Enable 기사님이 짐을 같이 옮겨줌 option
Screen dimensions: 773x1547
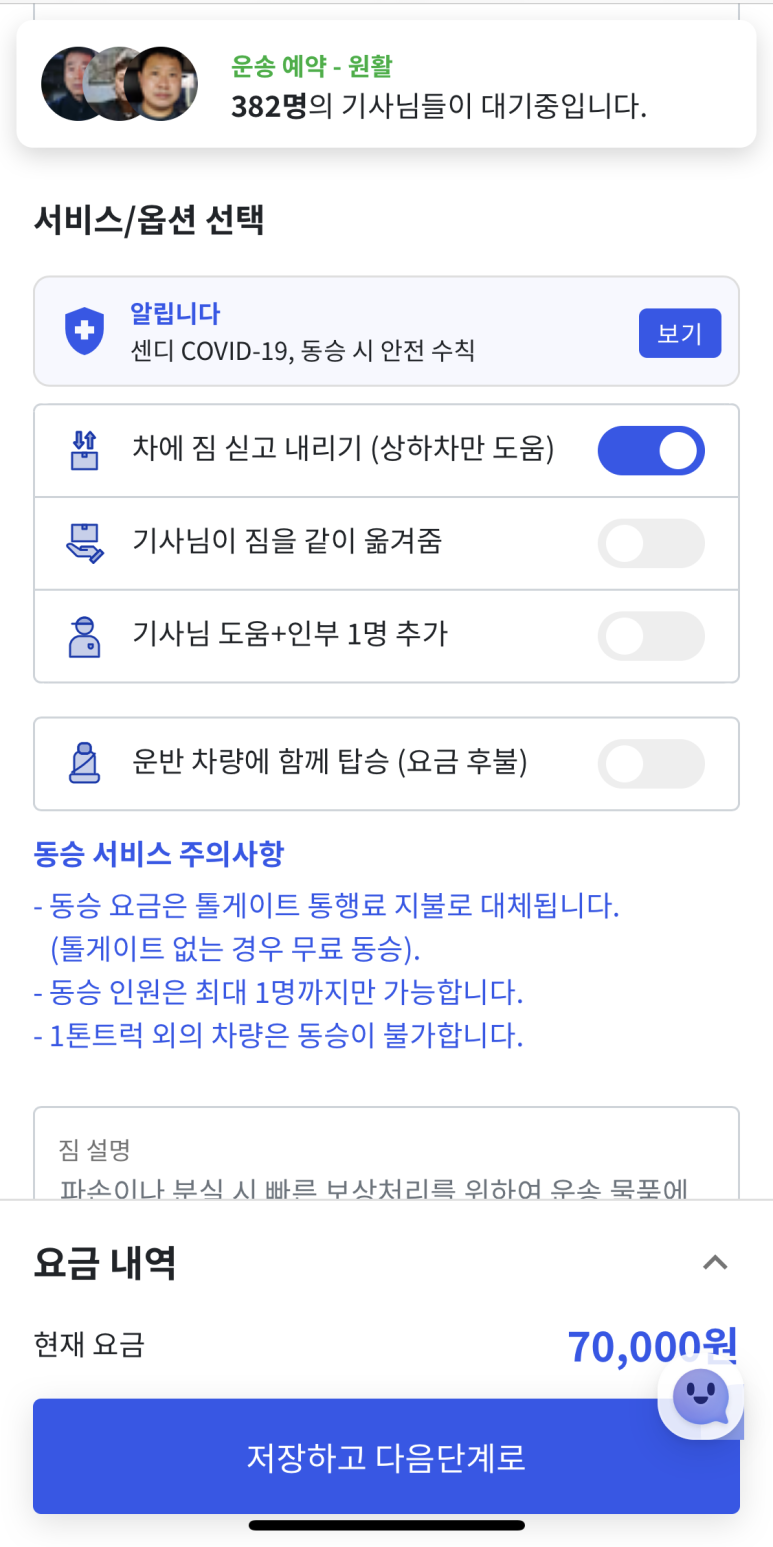click(651, 543)
